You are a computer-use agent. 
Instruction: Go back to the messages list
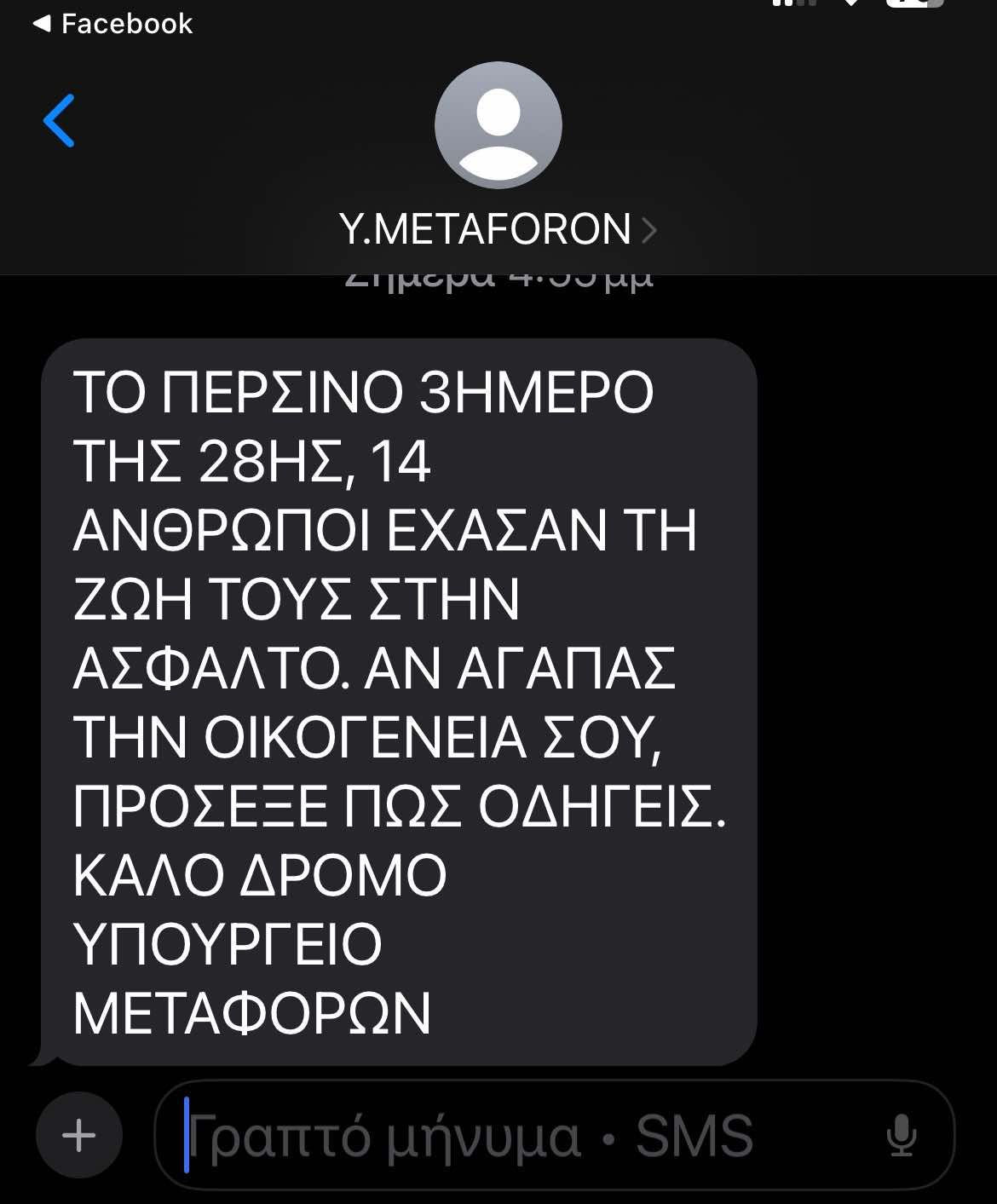pyautogui.click(x=60, y=120)
